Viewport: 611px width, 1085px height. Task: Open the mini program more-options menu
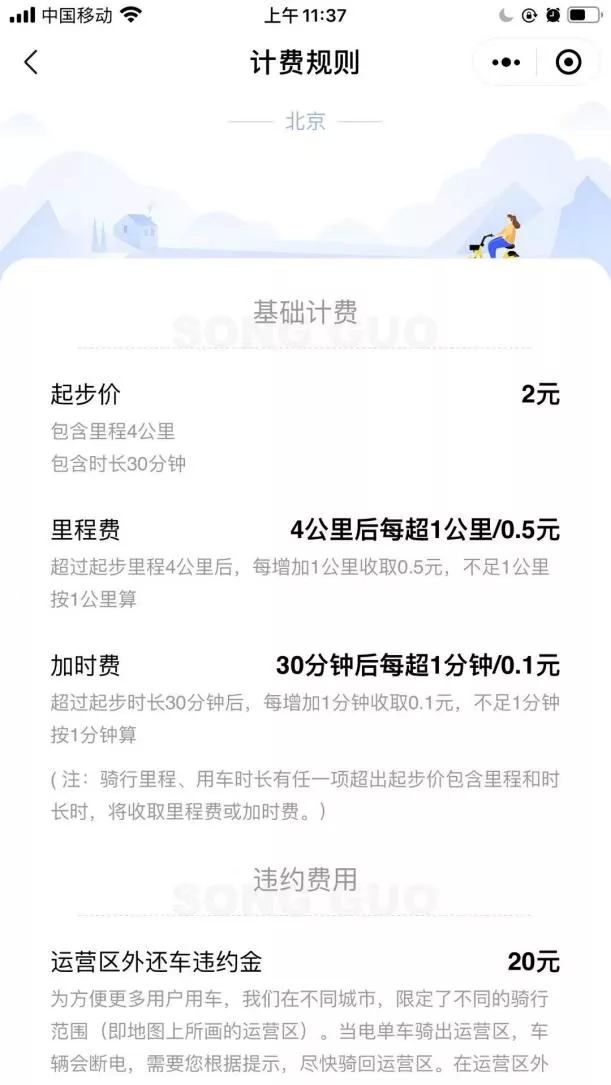[506, 62]
